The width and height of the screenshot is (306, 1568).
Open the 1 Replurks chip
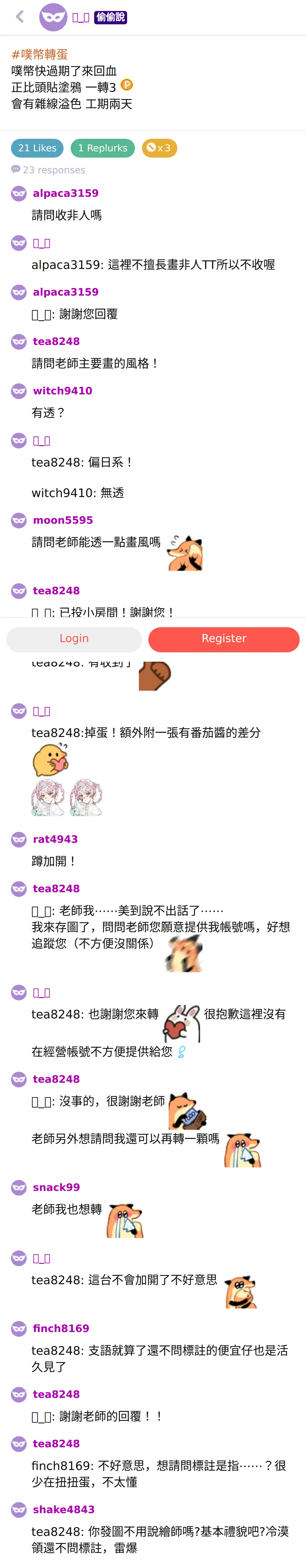coord(103,148)
